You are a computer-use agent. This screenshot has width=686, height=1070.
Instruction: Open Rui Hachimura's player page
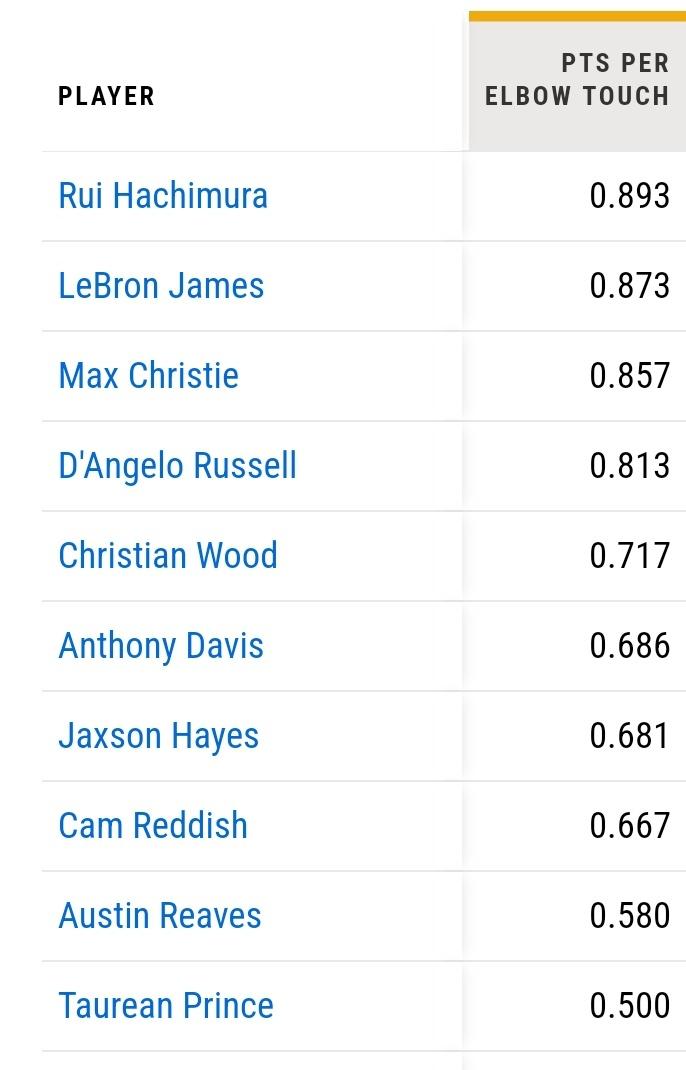point(163,195)
